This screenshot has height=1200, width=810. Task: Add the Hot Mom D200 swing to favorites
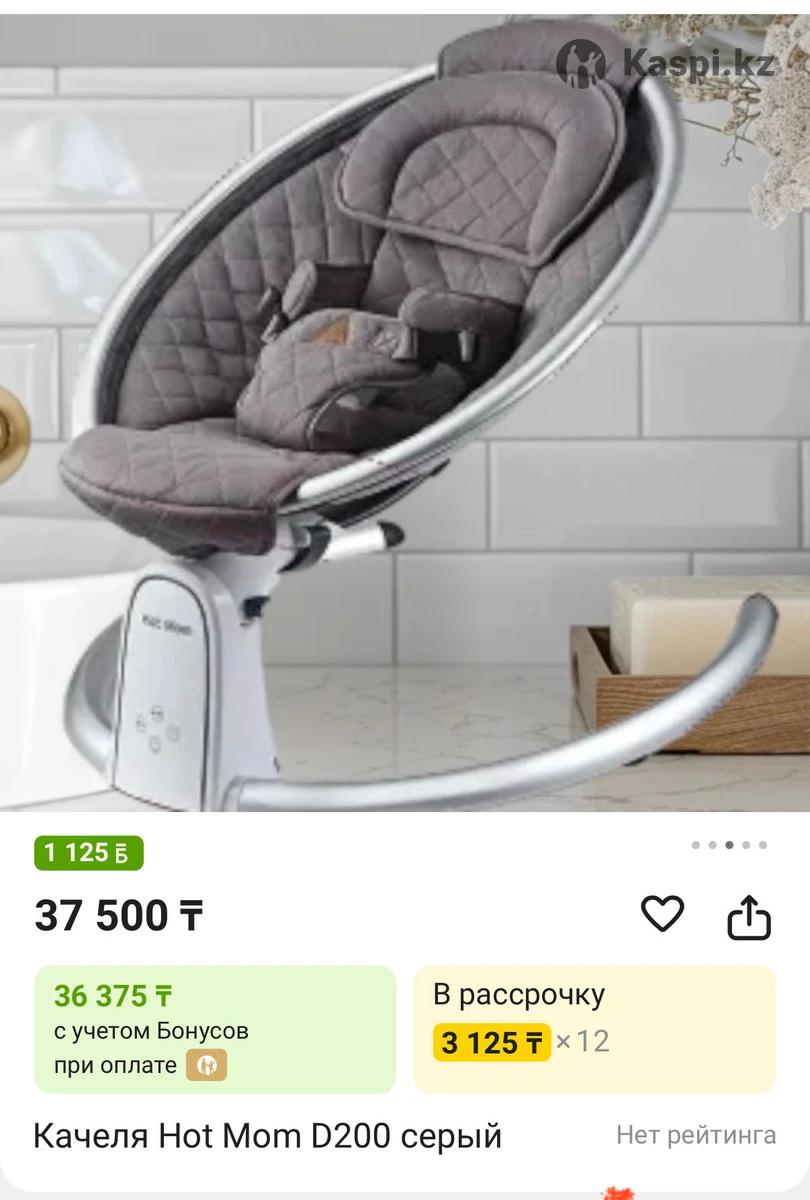pyautogui.click(x=661, y=915)
